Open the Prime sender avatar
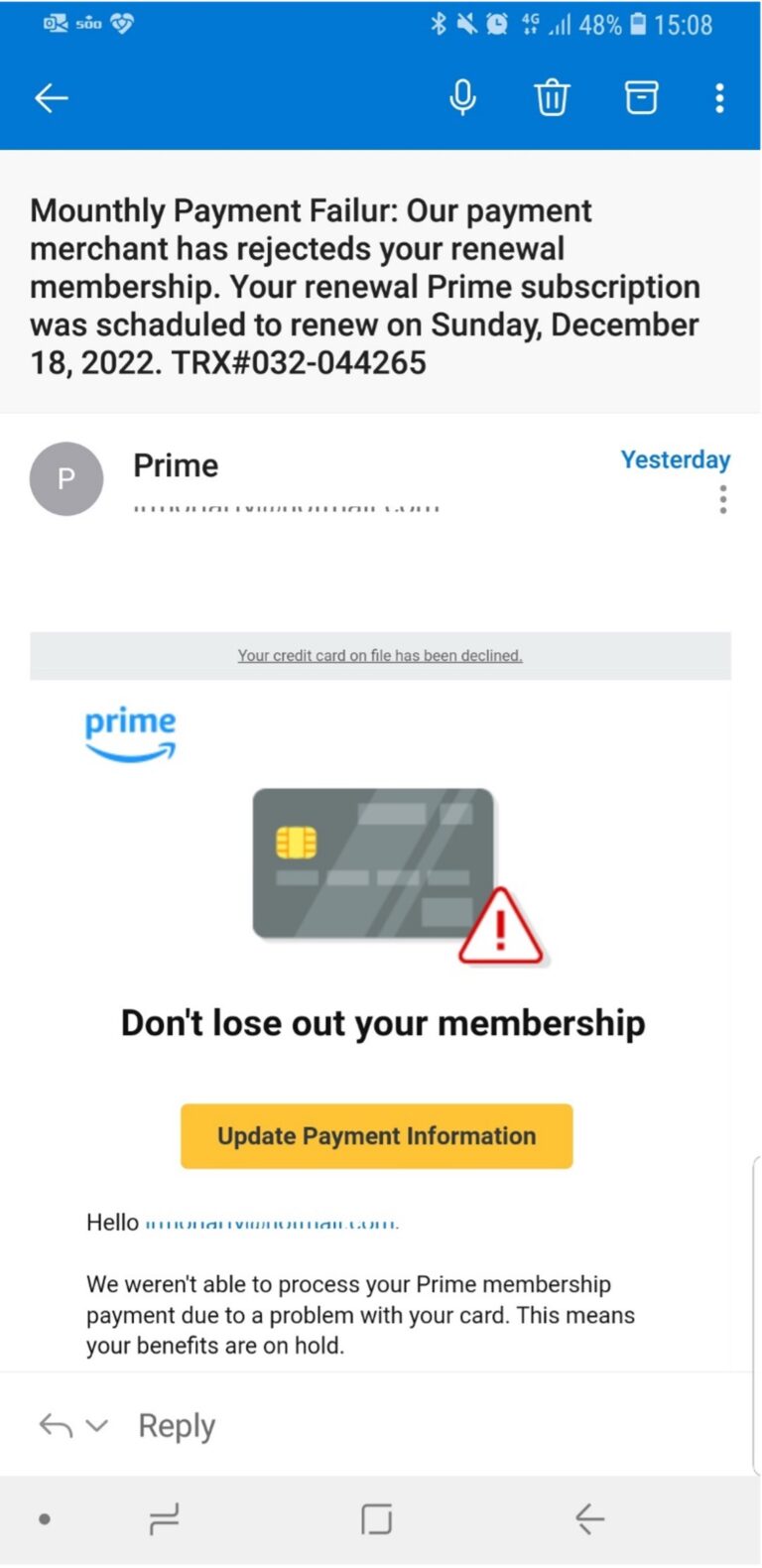762x1568 pixels. point(66,478)
